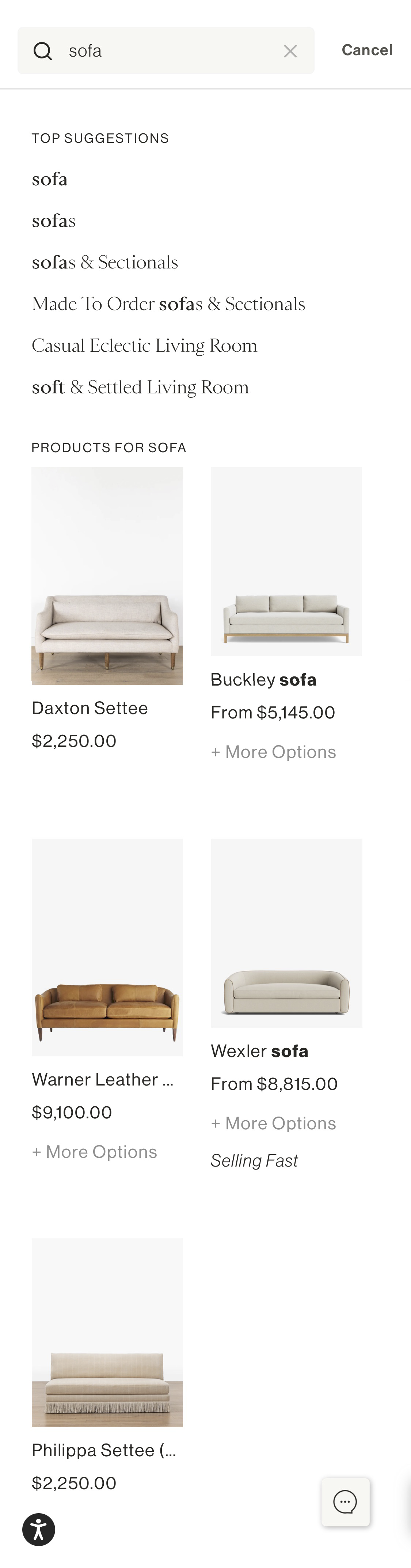Open the live chat bubble
This screenshot has height=1568, width=411.
click(345, 1502)
